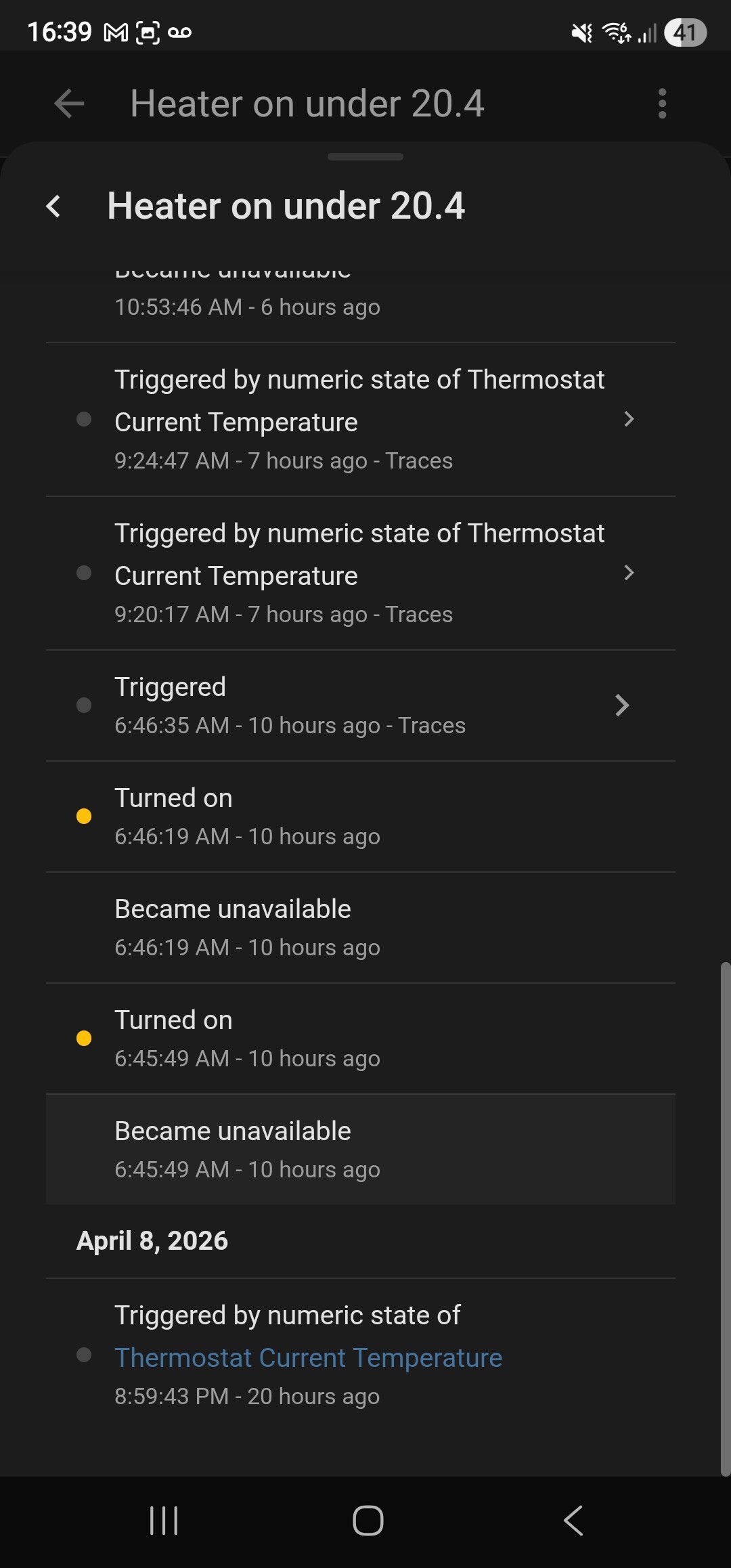Open the three-dot overflow menu
Screen dimensions: 731x1568
coord(662,104)
